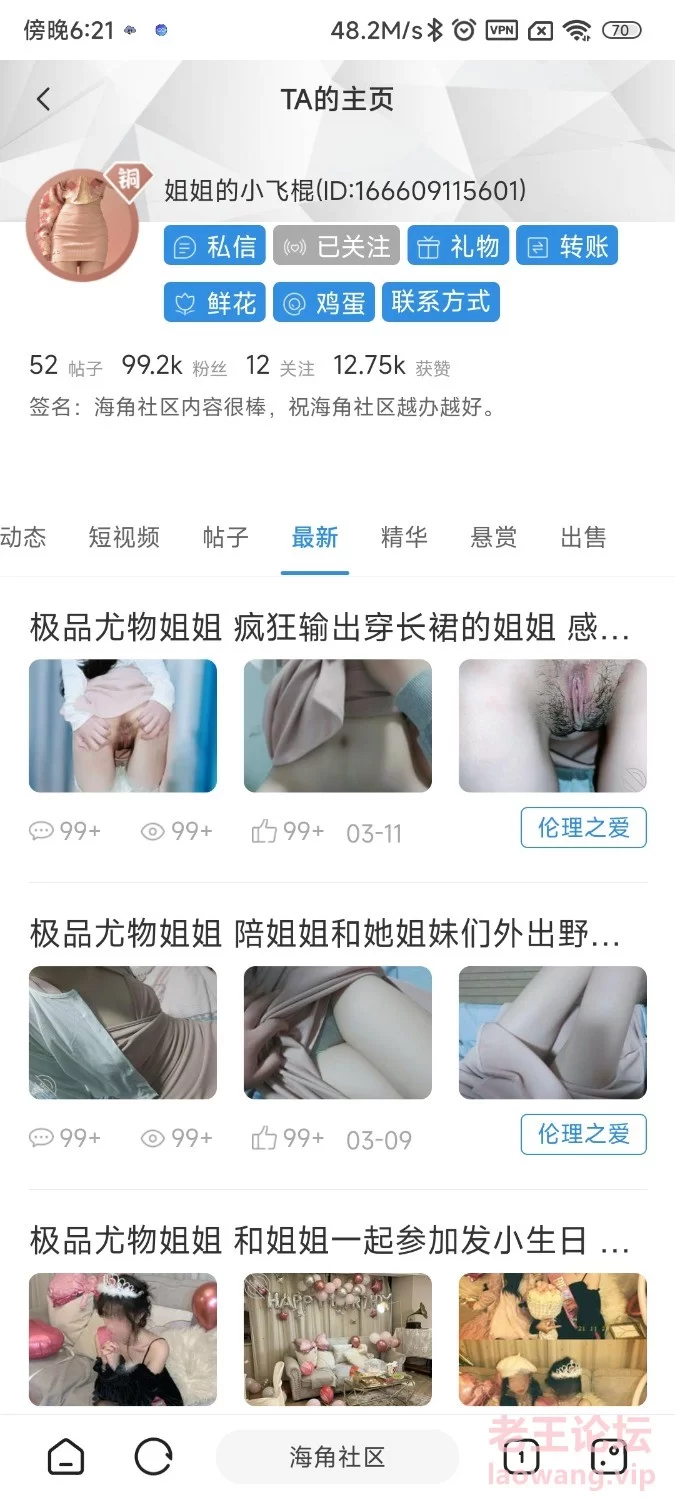
Task: Switch to the 短视频 tab
Action: pos(124,538)
